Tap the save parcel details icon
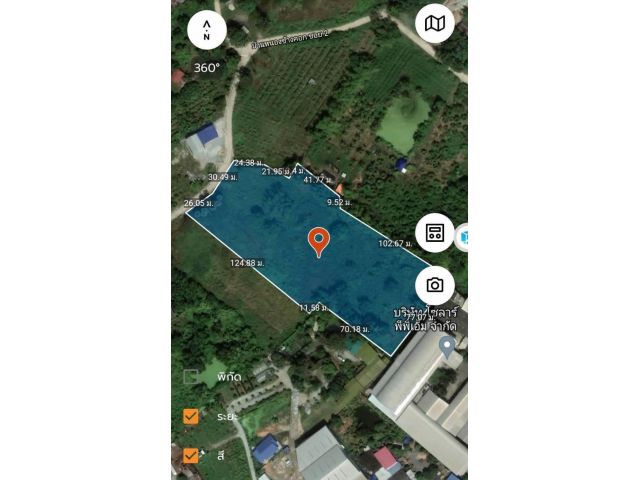 point(435,233)
